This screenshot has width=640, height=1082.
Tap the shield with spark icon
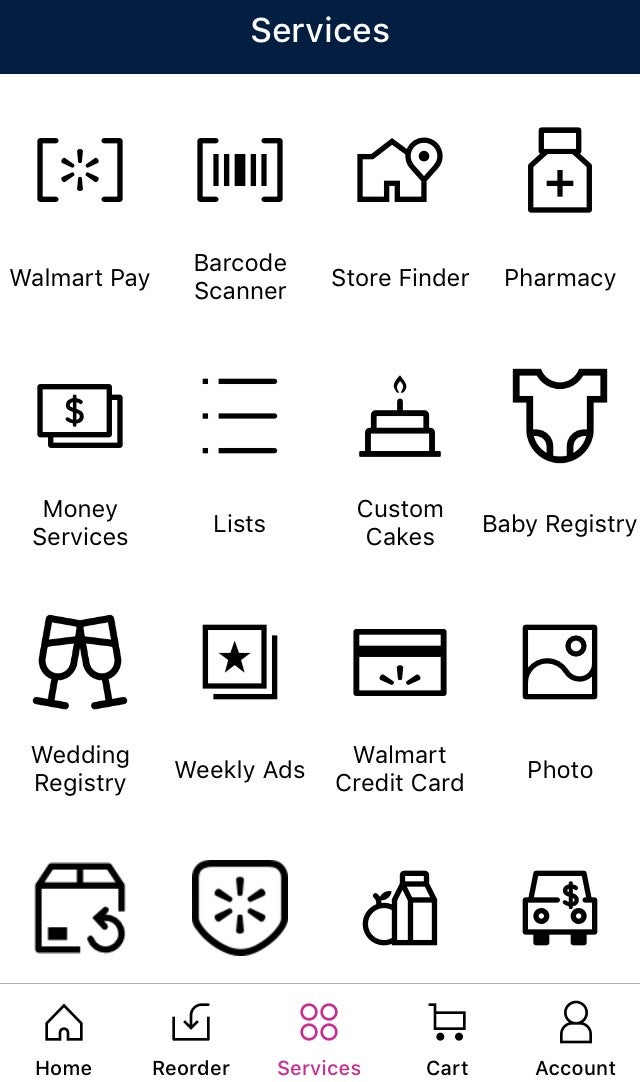coord(240,907)
